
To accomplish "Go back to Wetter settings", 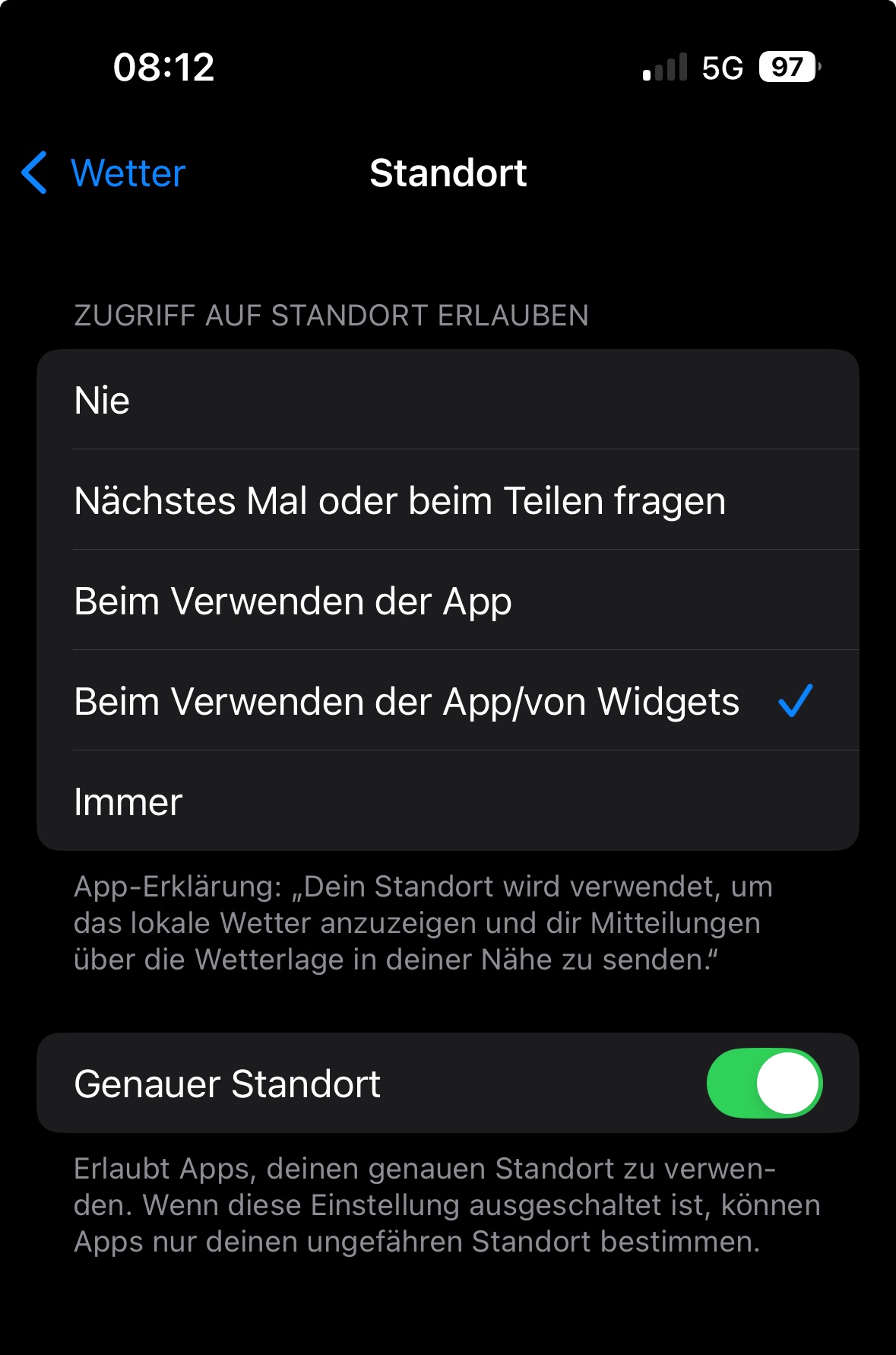I will (105, 173).
